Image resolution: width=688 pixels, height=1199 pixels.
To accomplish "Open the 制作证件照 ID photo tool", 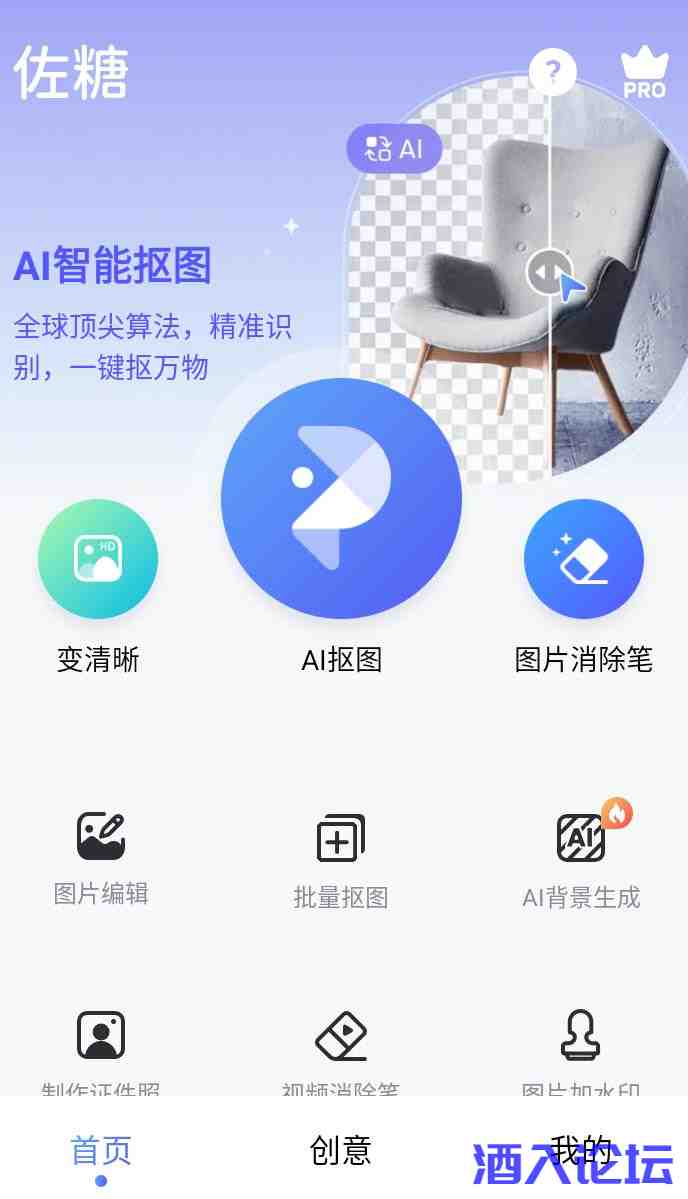I will (101, 1036).
